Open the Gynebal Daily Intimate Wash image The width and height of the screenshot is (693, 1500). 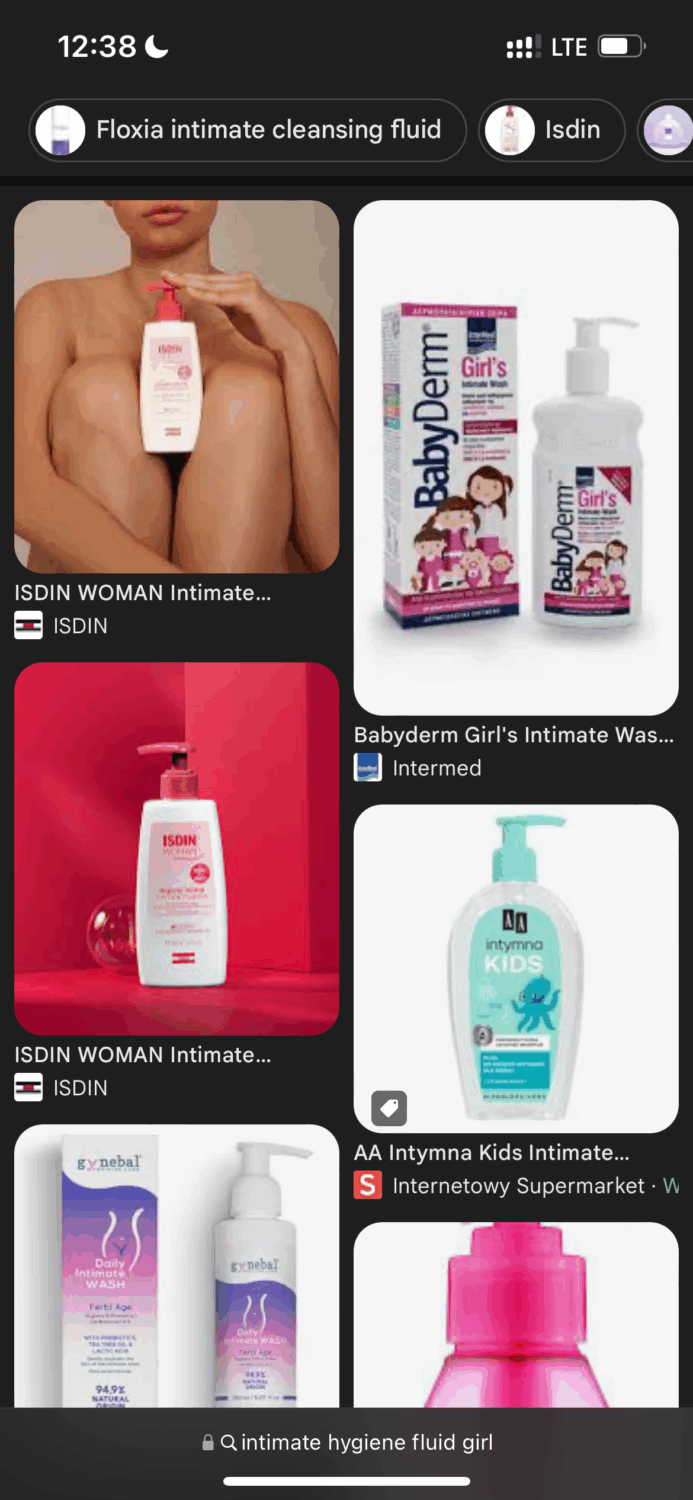pyautogui.click(x=177, y=1265)
